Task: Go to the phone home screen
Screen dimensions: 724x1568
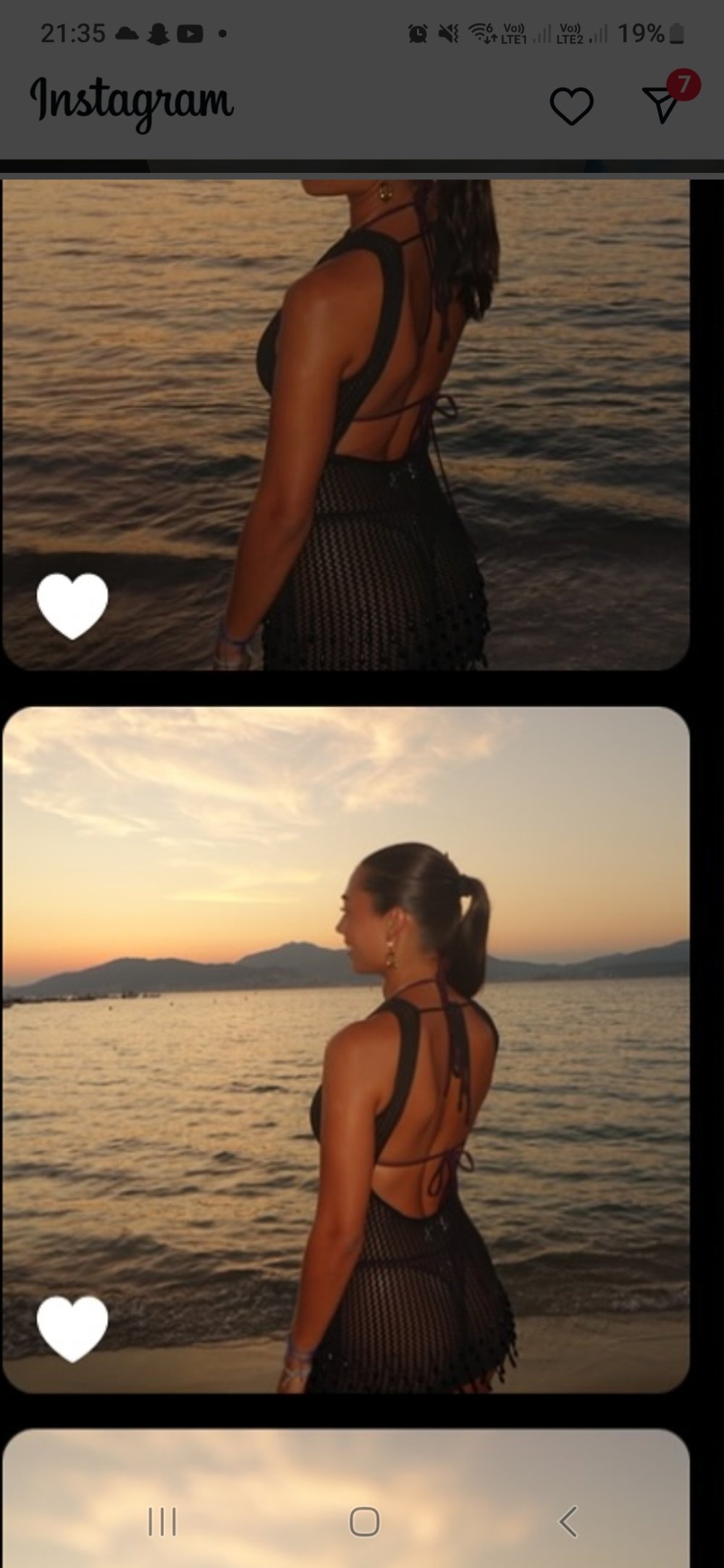Action: pyautogui.click(x=364, y=1522)
